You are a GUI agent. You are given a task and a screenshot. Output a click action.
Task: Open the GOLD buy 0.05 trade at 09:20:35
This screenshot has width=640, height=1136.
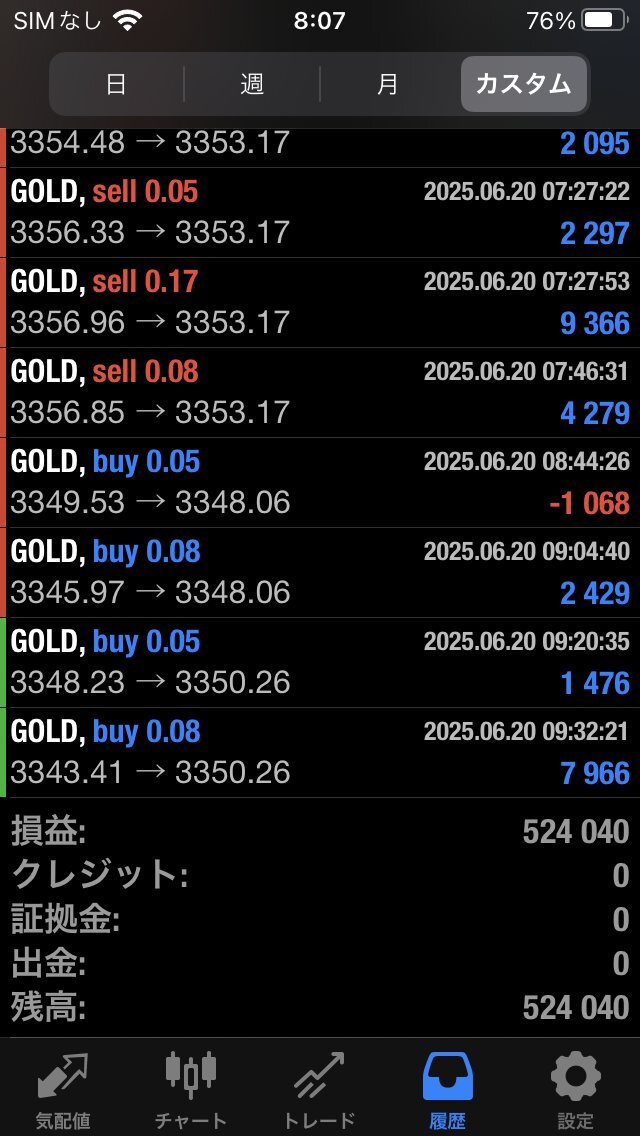[x=320, y=662]
